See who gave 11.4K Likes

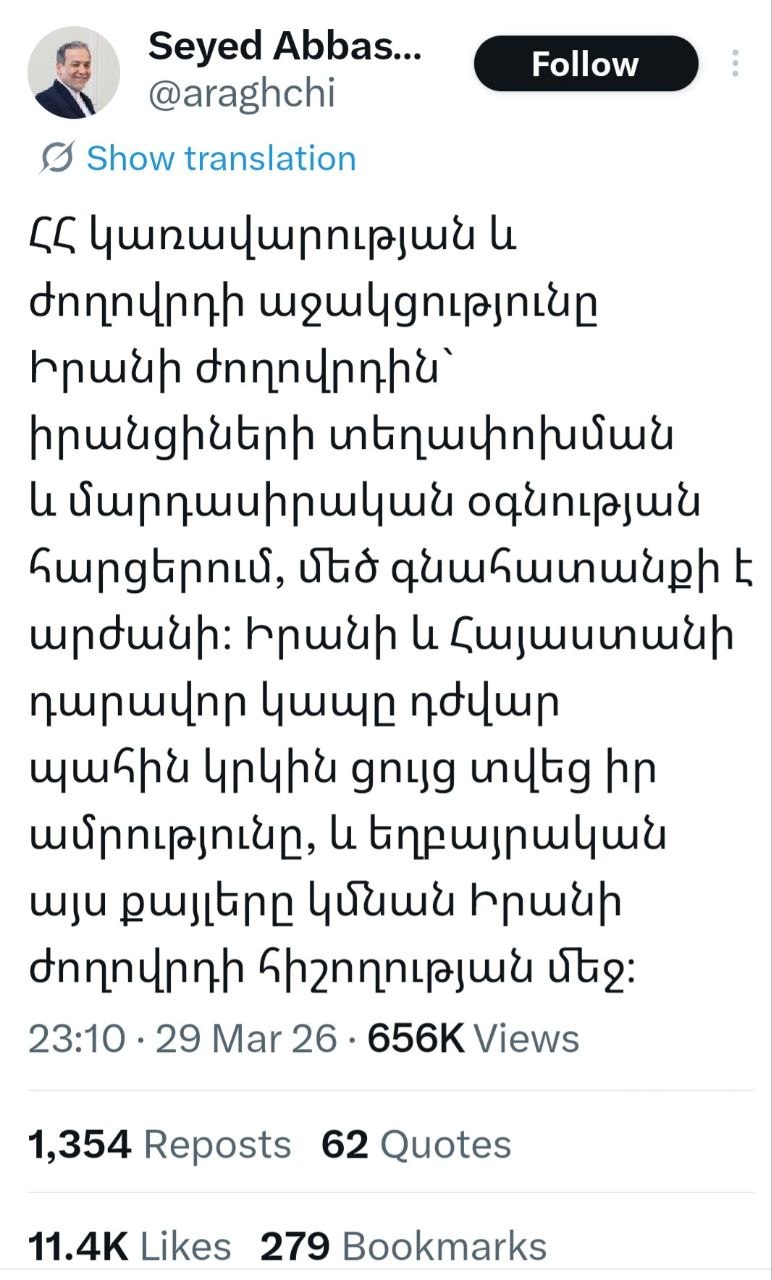(130, 1247)
